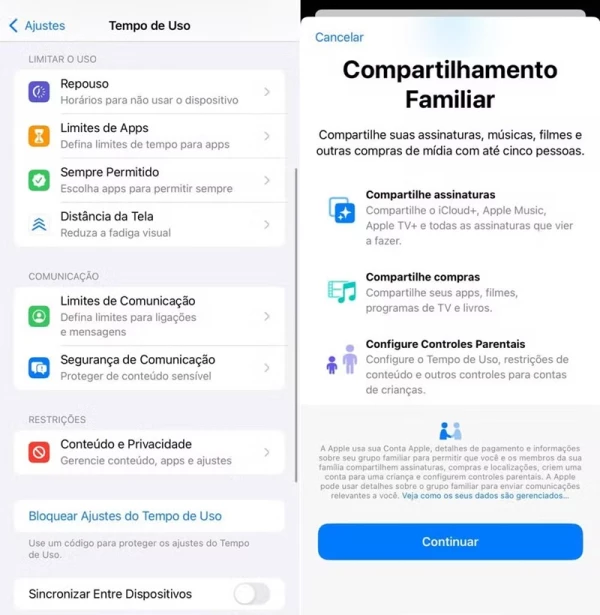
Task: Open Conteúdo e Privacidade restrictions
Action: coord(150,452)
